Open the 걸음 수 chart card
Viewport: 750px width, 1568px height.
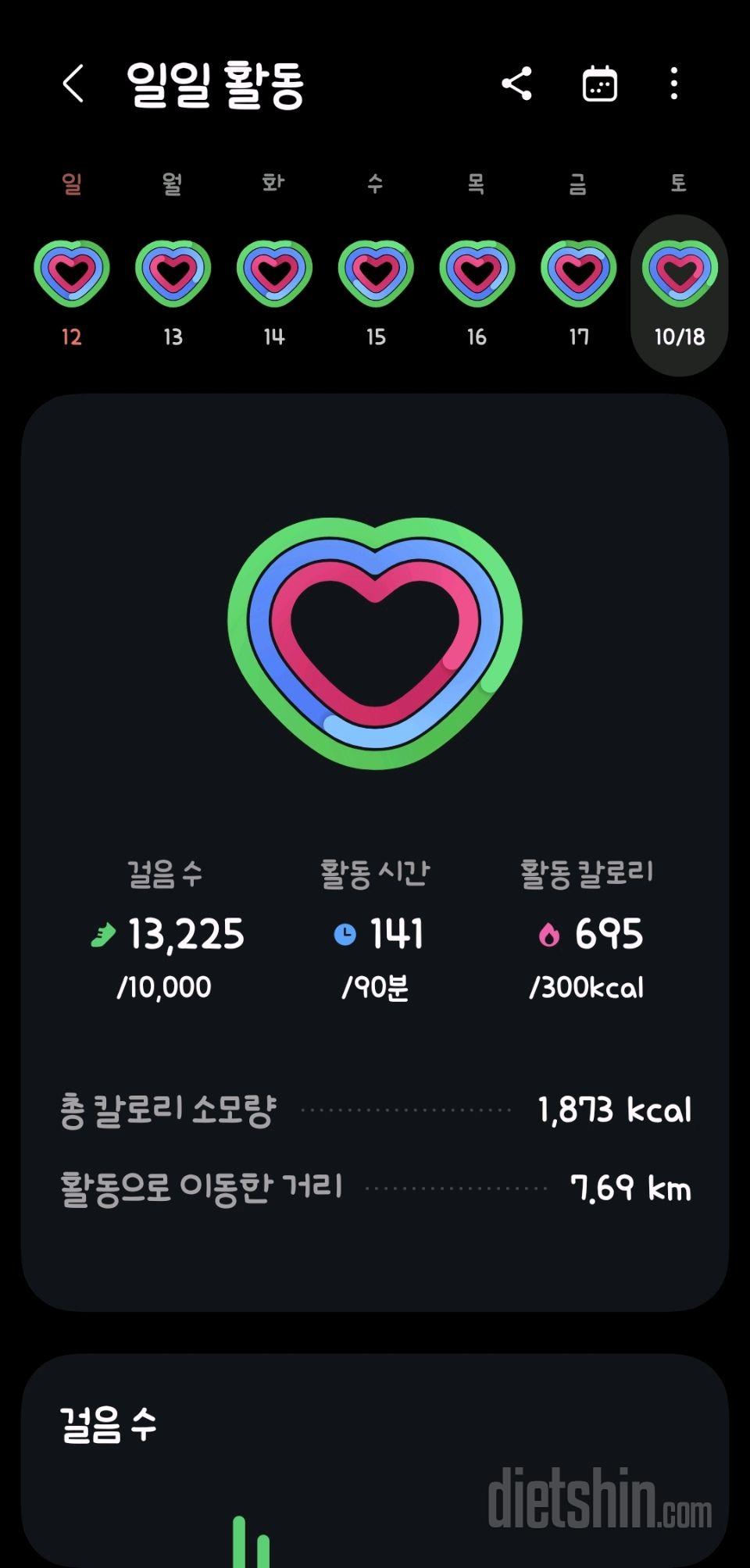click(375, 1460)
